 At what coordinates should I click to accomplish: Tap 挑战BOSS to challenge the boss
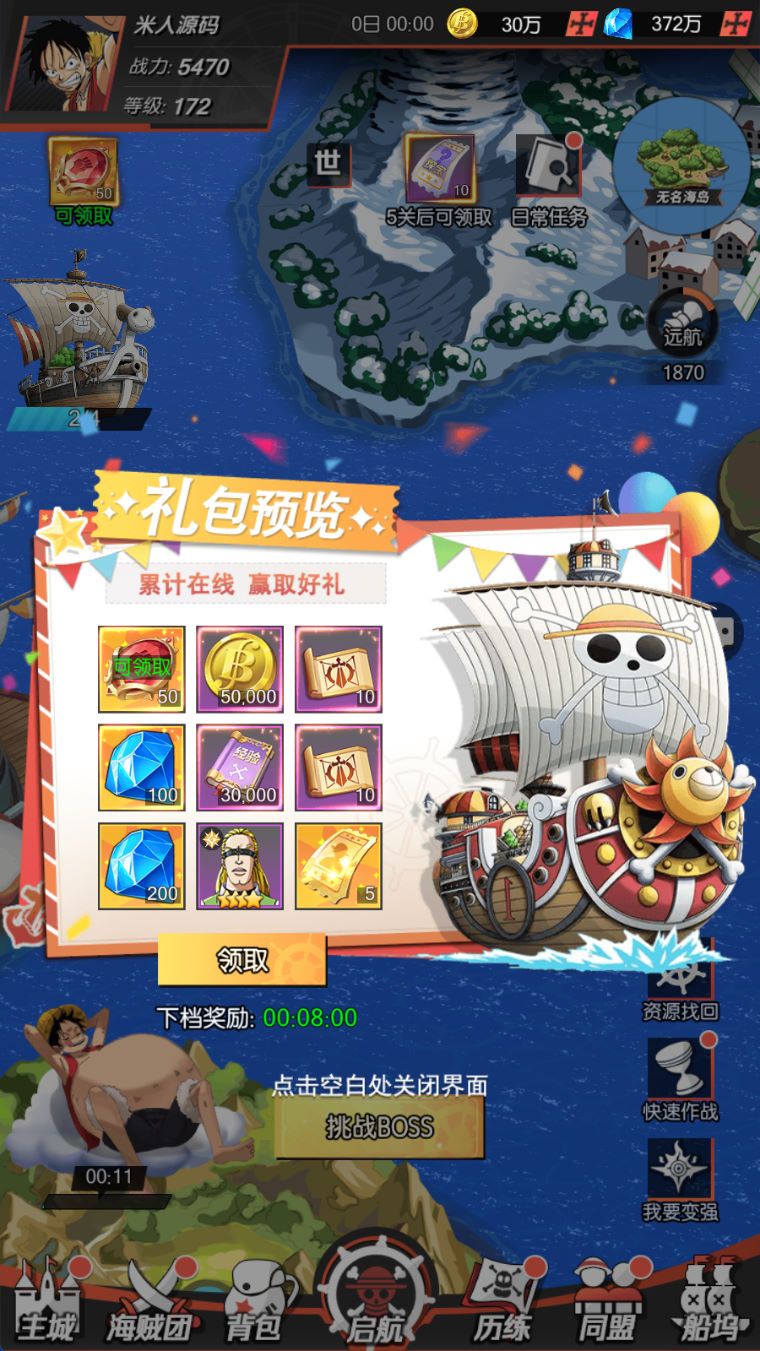tap(379, 1127)
